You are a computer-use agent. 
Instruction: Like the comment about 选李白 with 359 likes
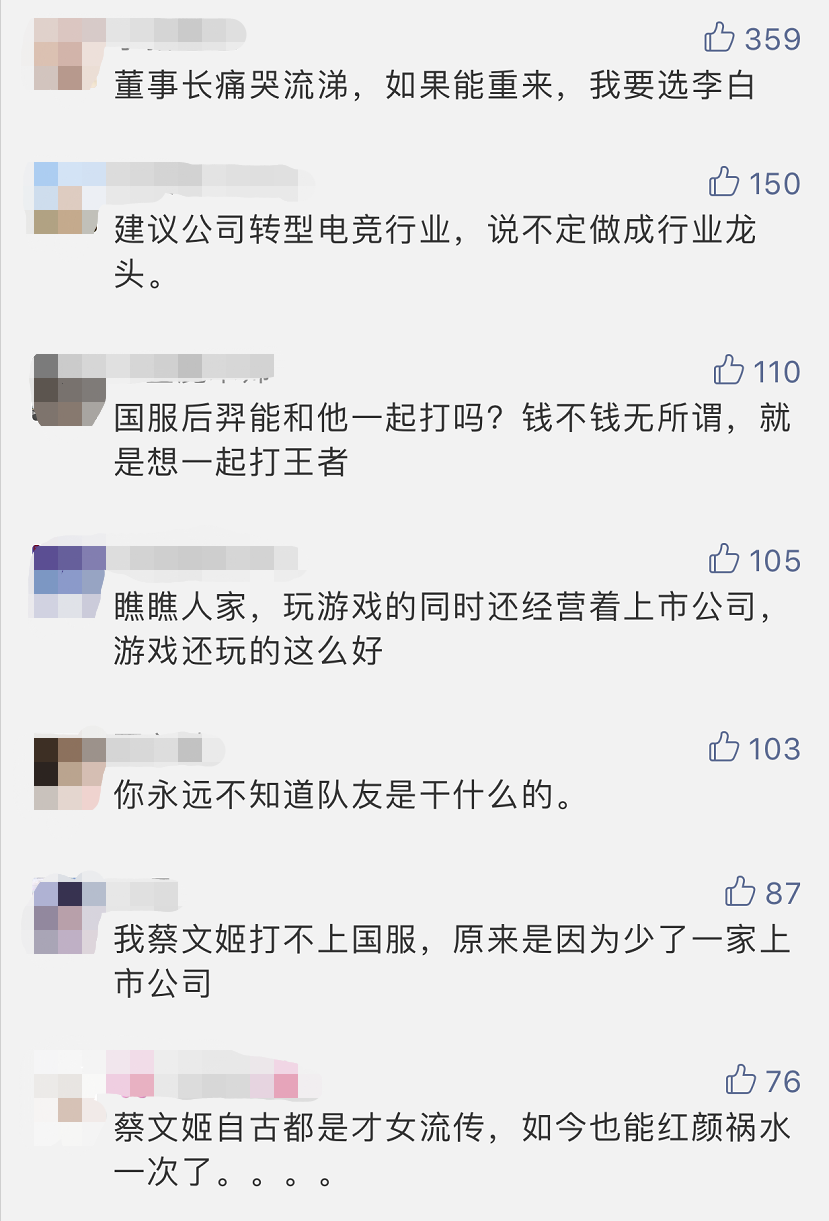pyautogui.click(x=720, y=38)
